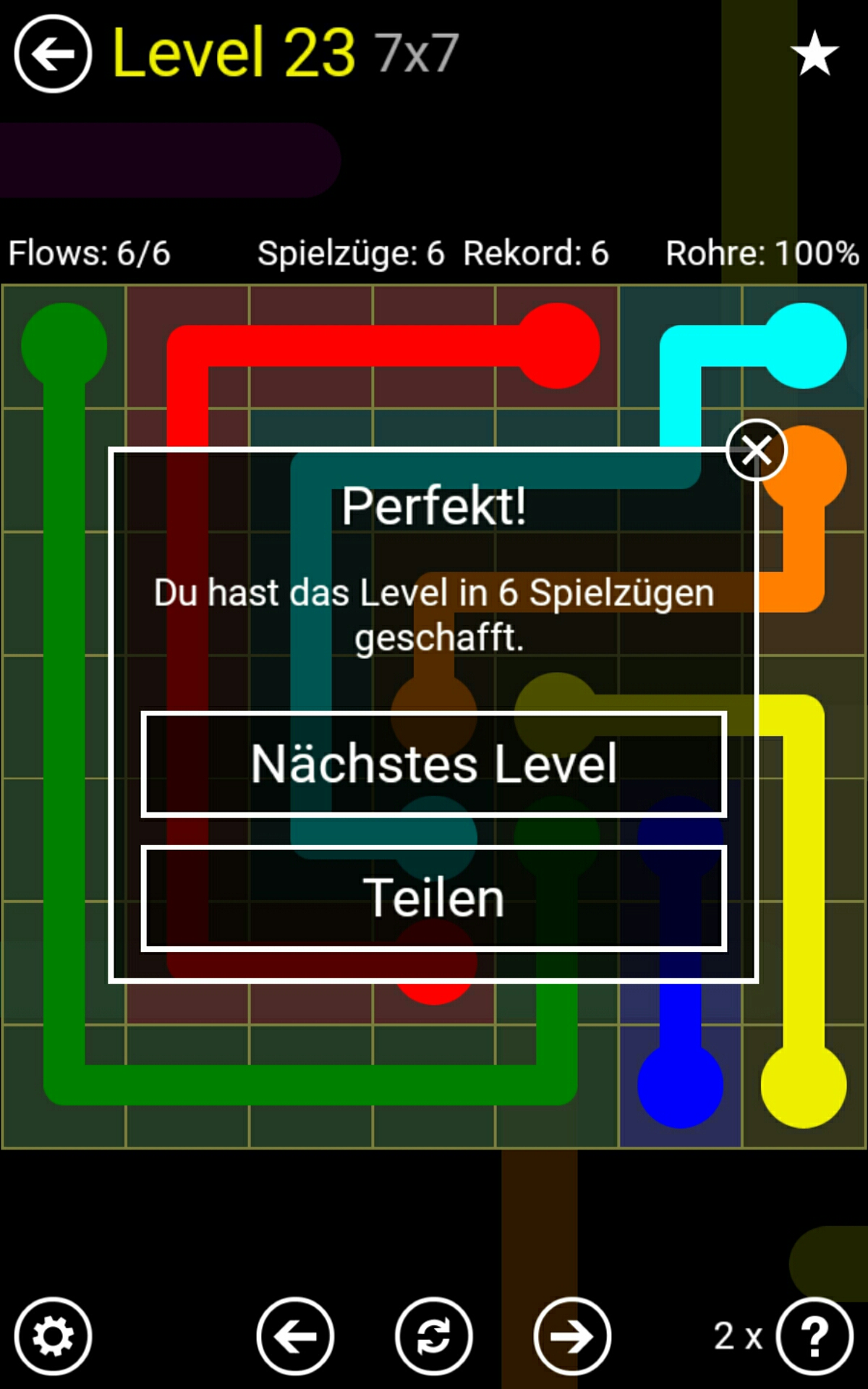
Task: Tap the star icon
Action: (814, 54)
